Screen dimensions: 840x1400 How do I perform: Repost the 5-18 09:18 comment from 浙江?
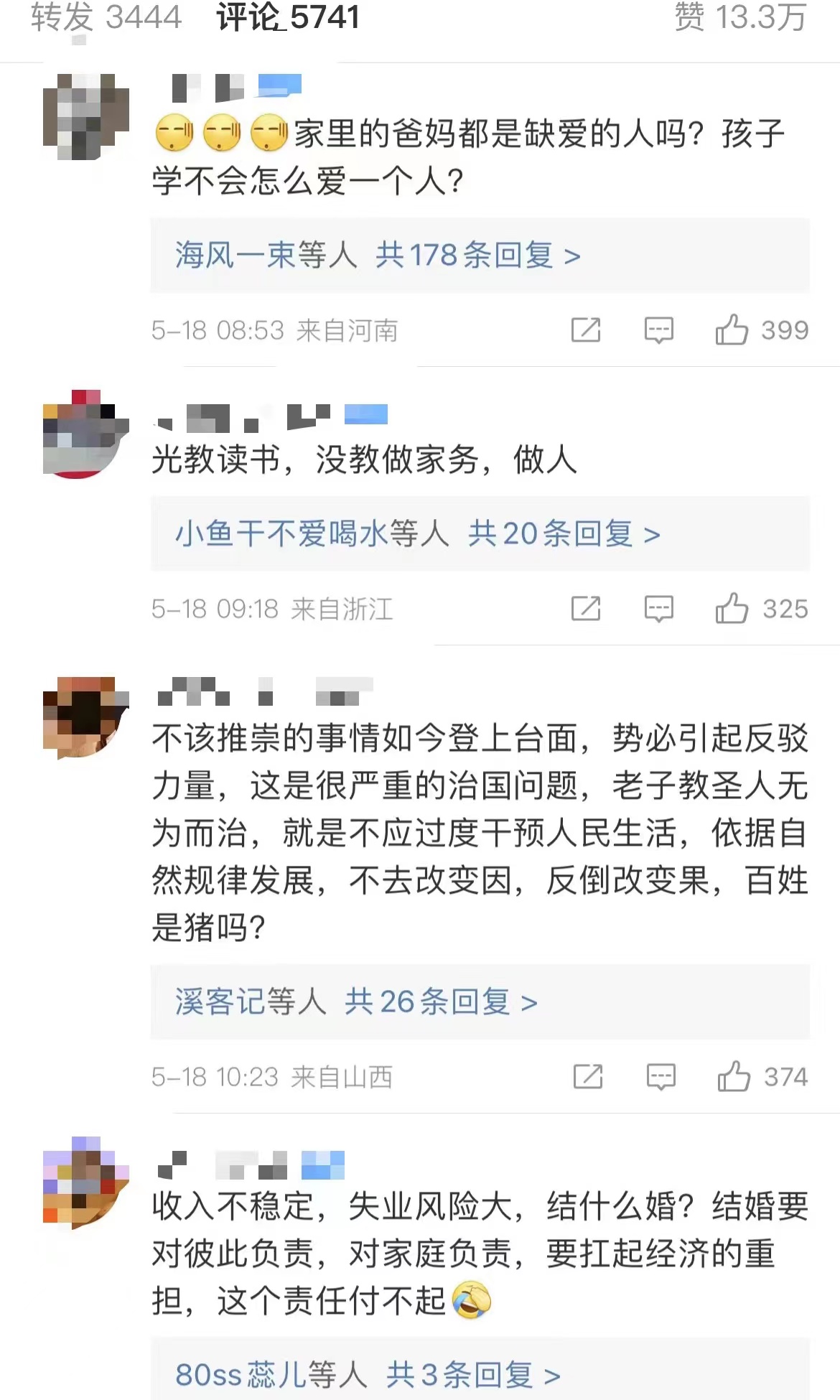click(586, 609)
